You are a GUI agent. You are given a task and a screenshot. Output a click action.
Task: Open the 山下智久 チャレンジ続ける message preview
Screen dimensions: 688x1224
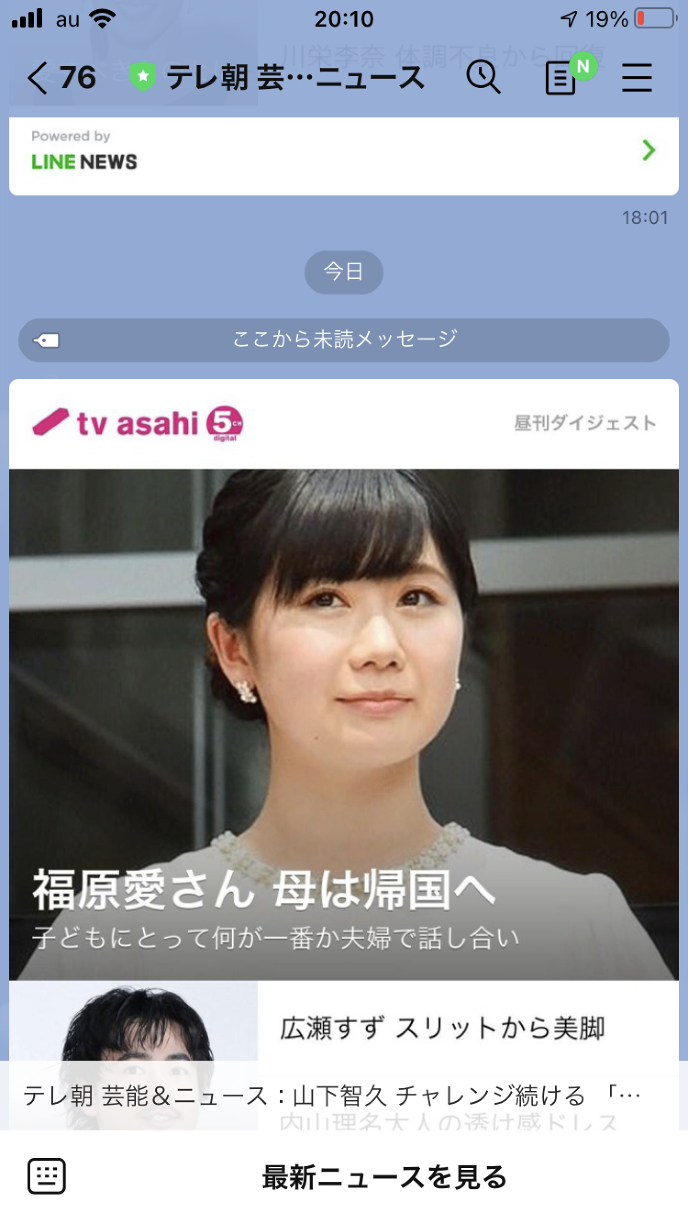point(330,1095)
